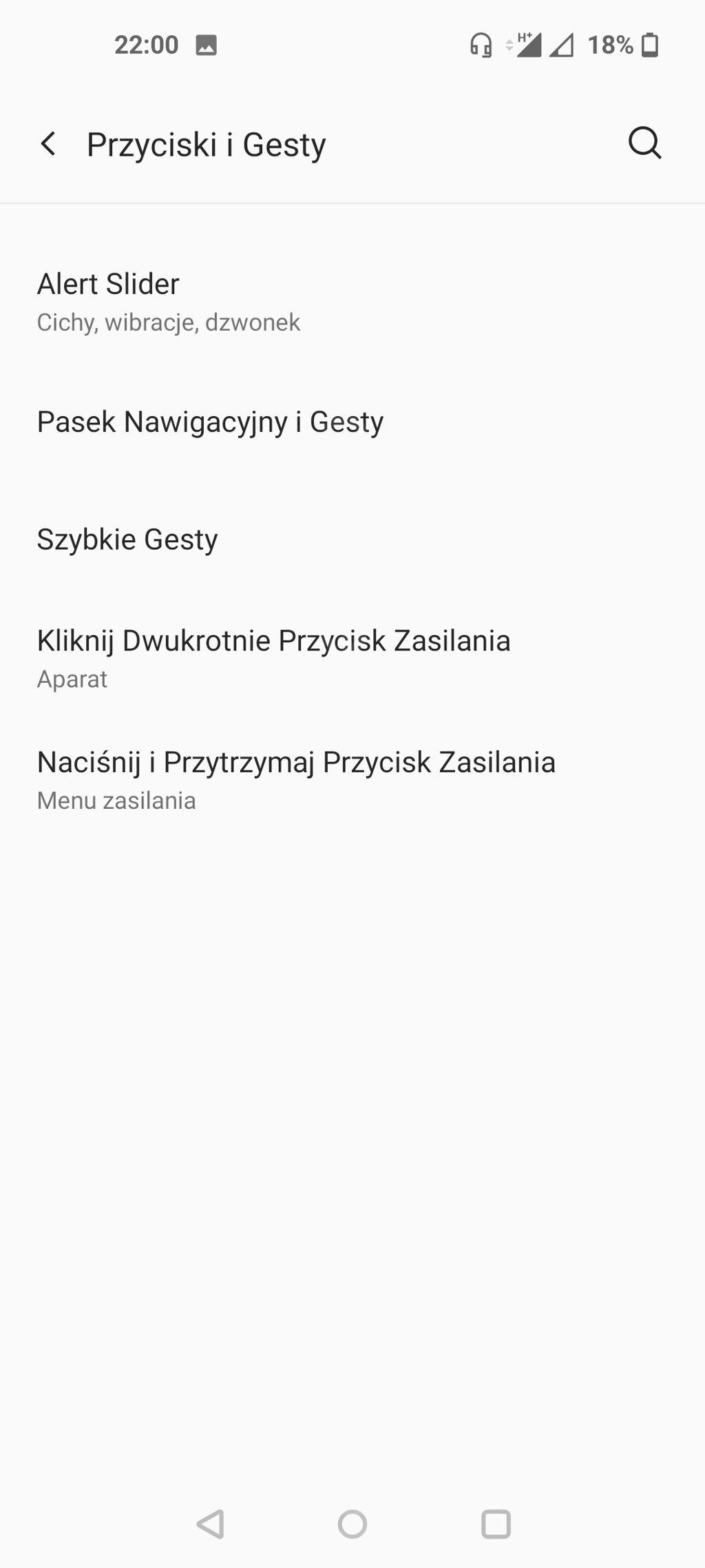Viewport: 705px width, 1568px height.
Task: Go back from Przyciski i Gesty
Action: 48,144
